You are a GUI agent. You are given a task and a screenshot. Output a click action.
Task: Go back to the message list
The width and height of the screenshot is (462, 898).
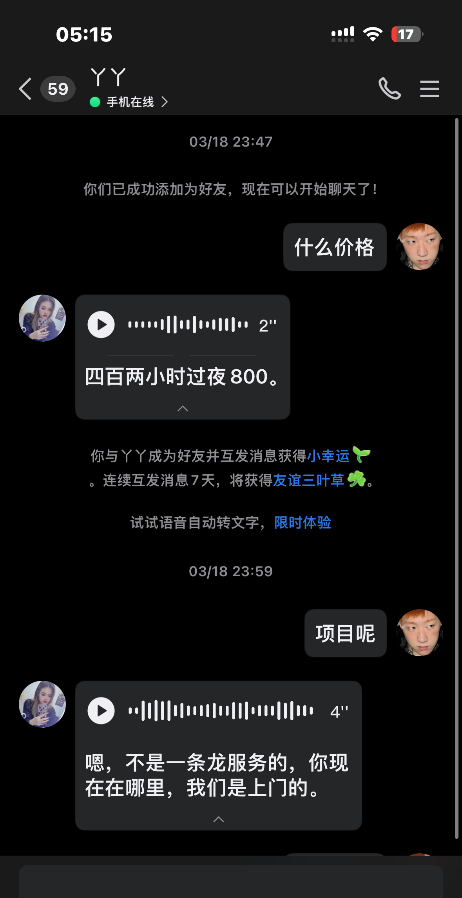25,89
